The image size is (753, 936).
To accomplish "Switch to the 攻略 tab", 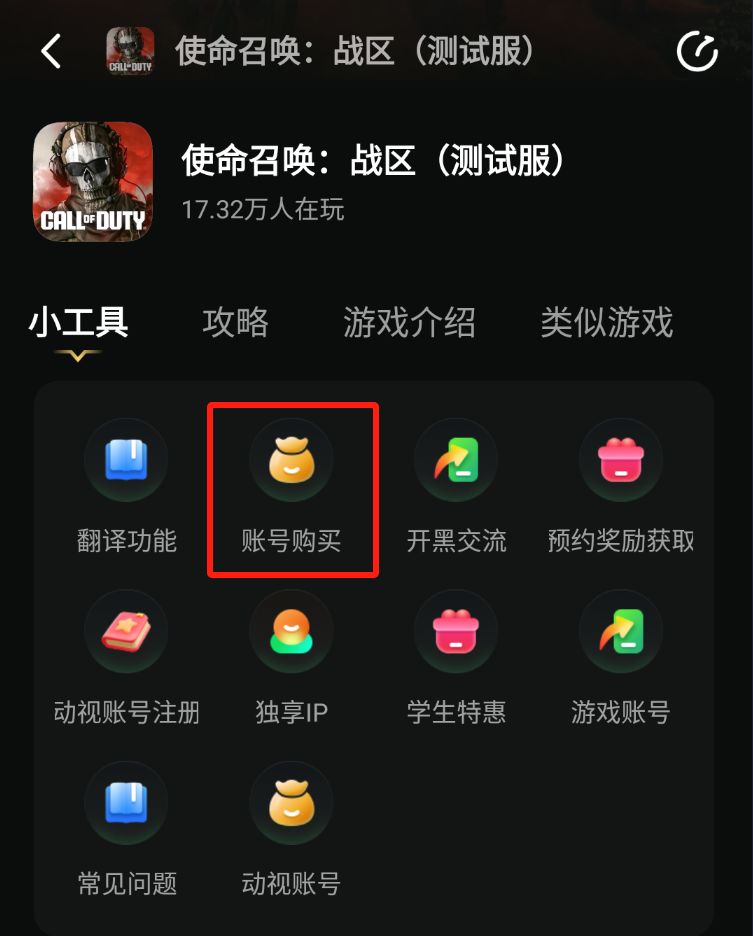I will tap(236, 324).
